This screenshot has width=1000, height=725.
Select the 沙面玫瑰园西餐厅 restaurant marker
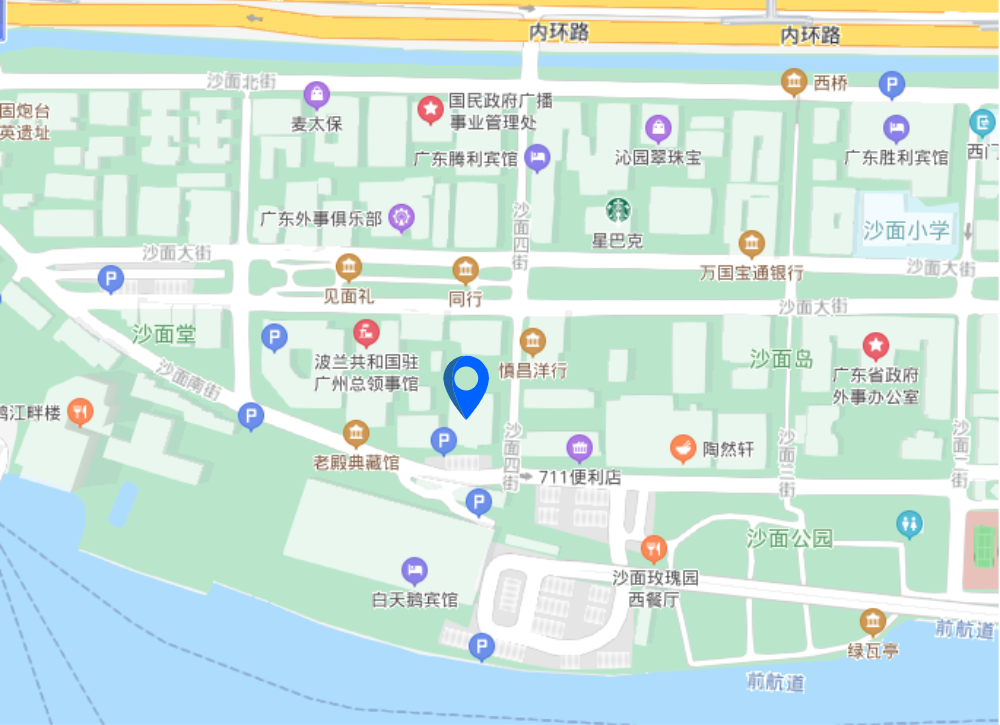(x=652, y=548)
